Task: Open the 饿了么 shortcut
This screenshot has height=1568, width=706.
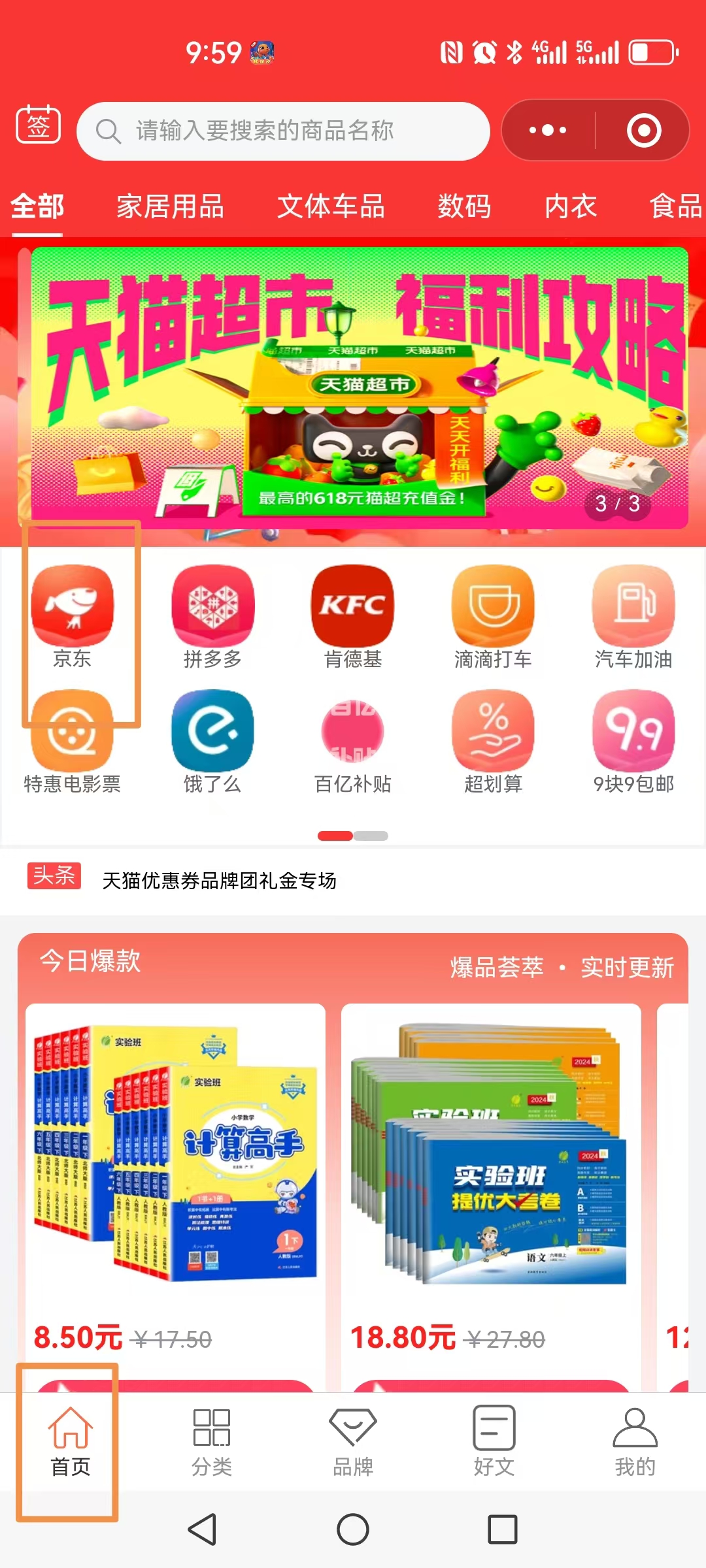Action: point(212,741)
